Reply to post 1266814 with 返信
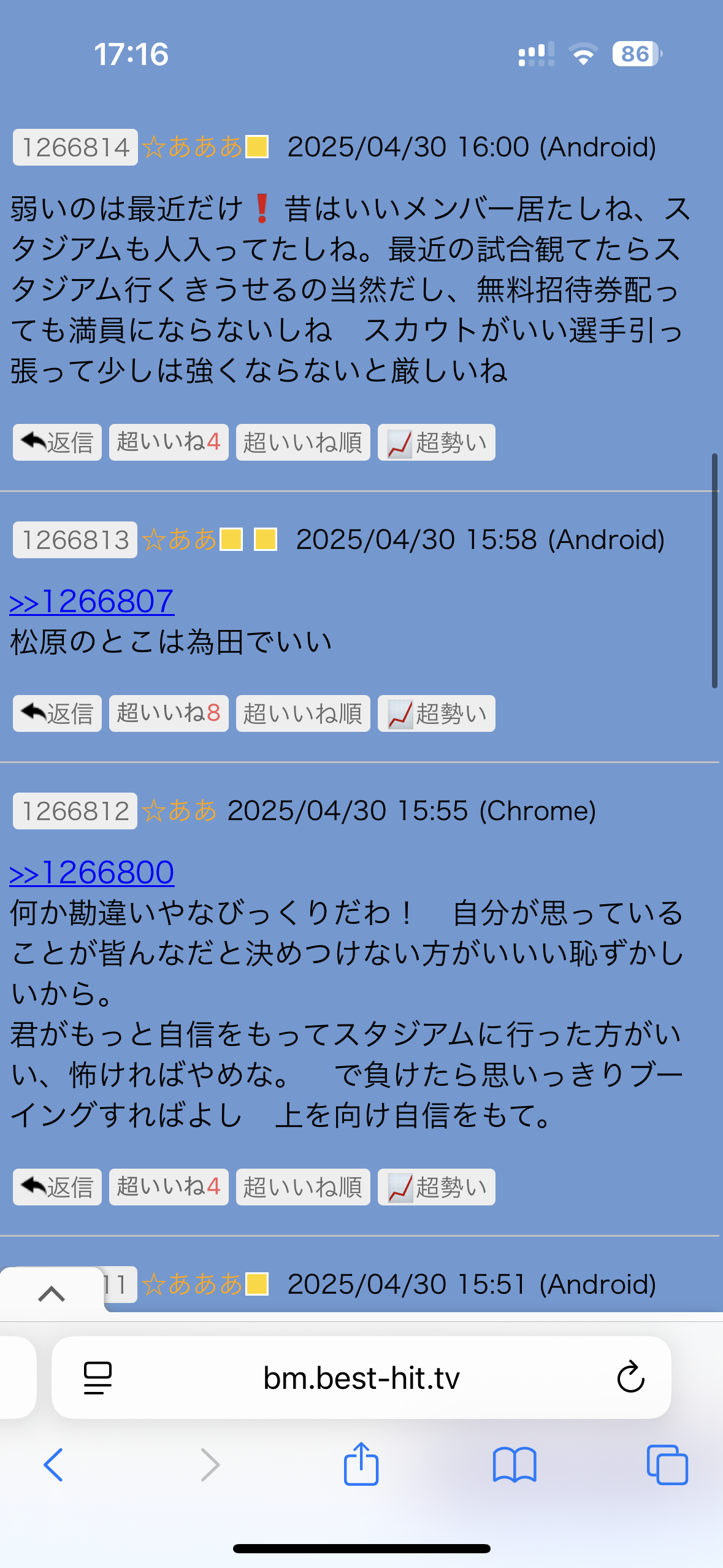The image size is (723, 1568). [x=57, y=442]
